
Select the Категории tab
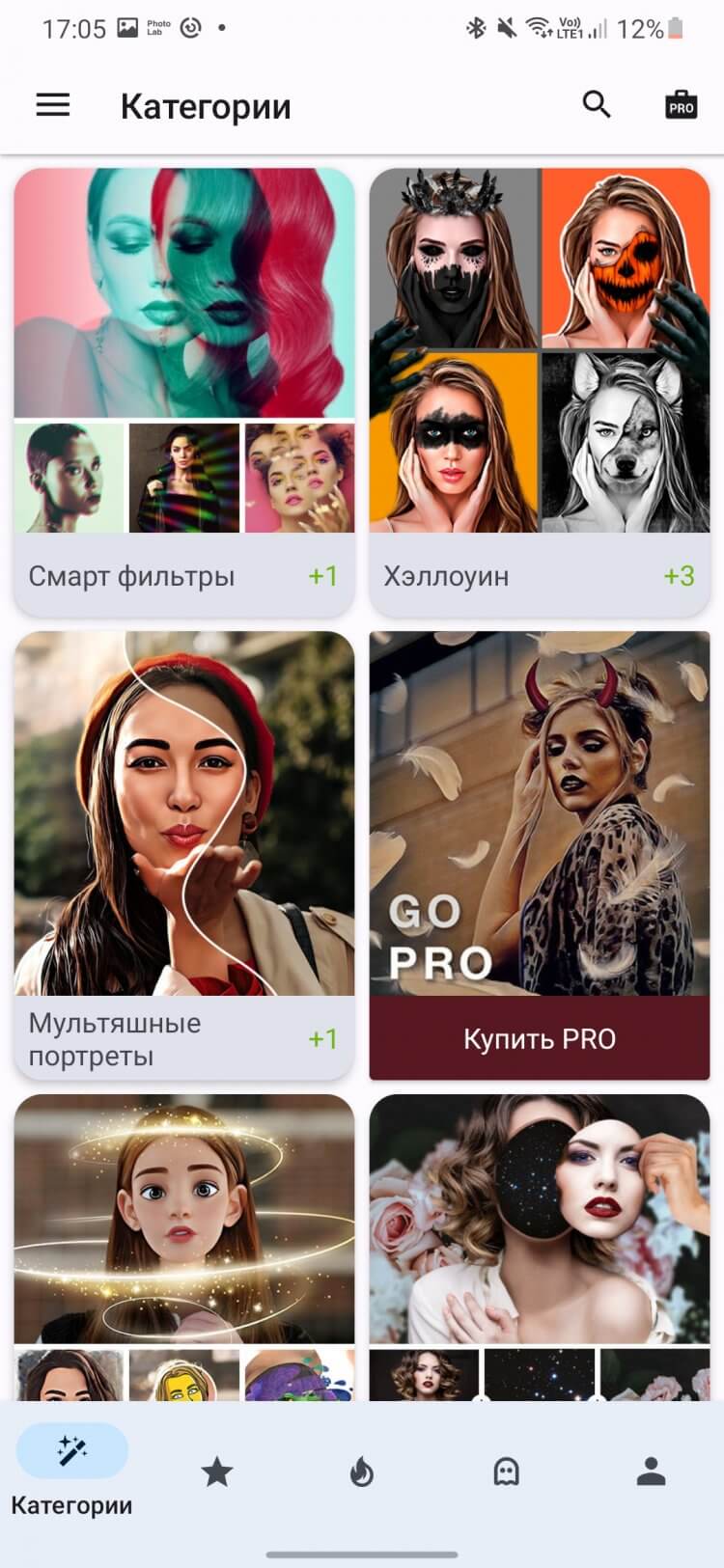coord(72,1471)
